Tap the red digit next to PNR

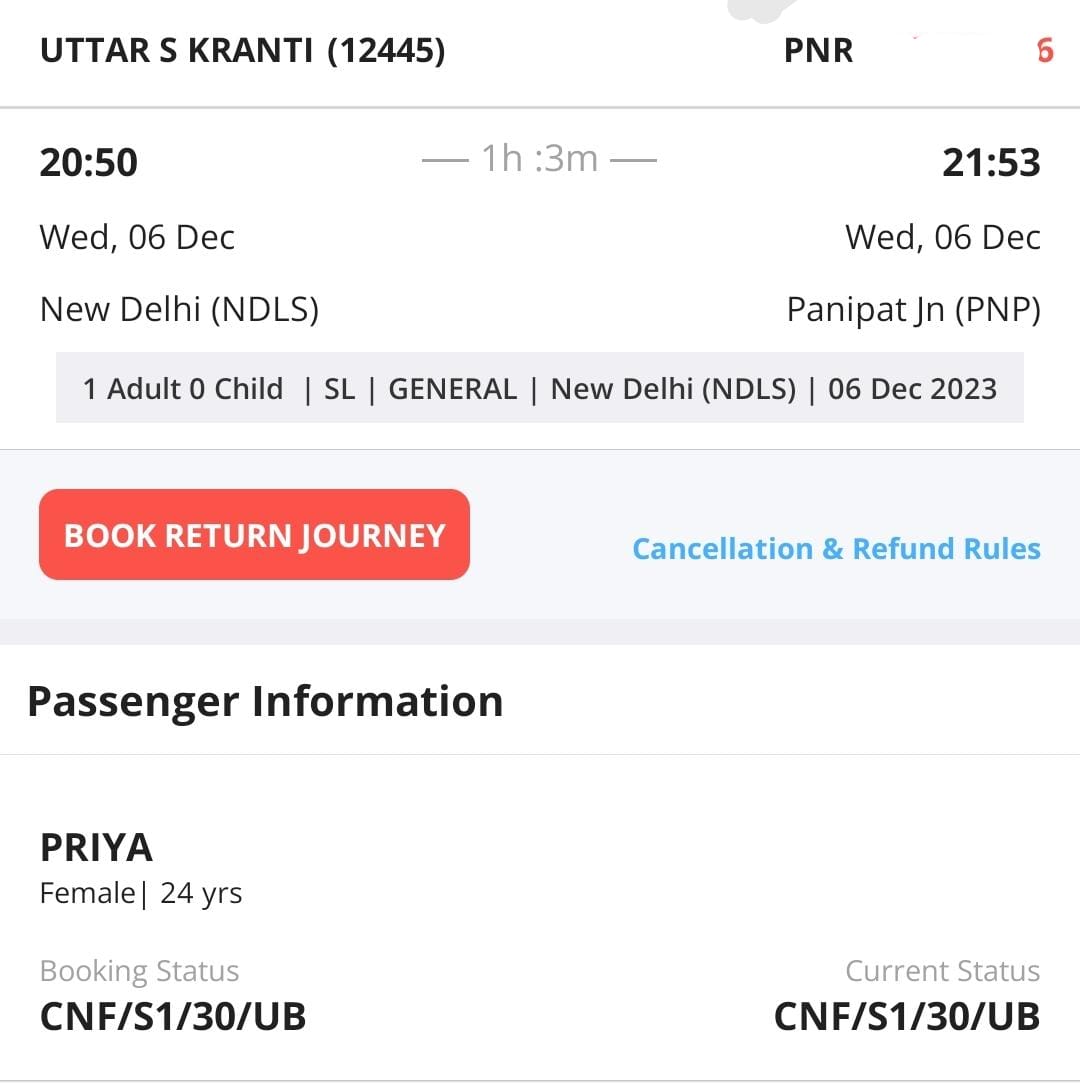(1044, 50)
